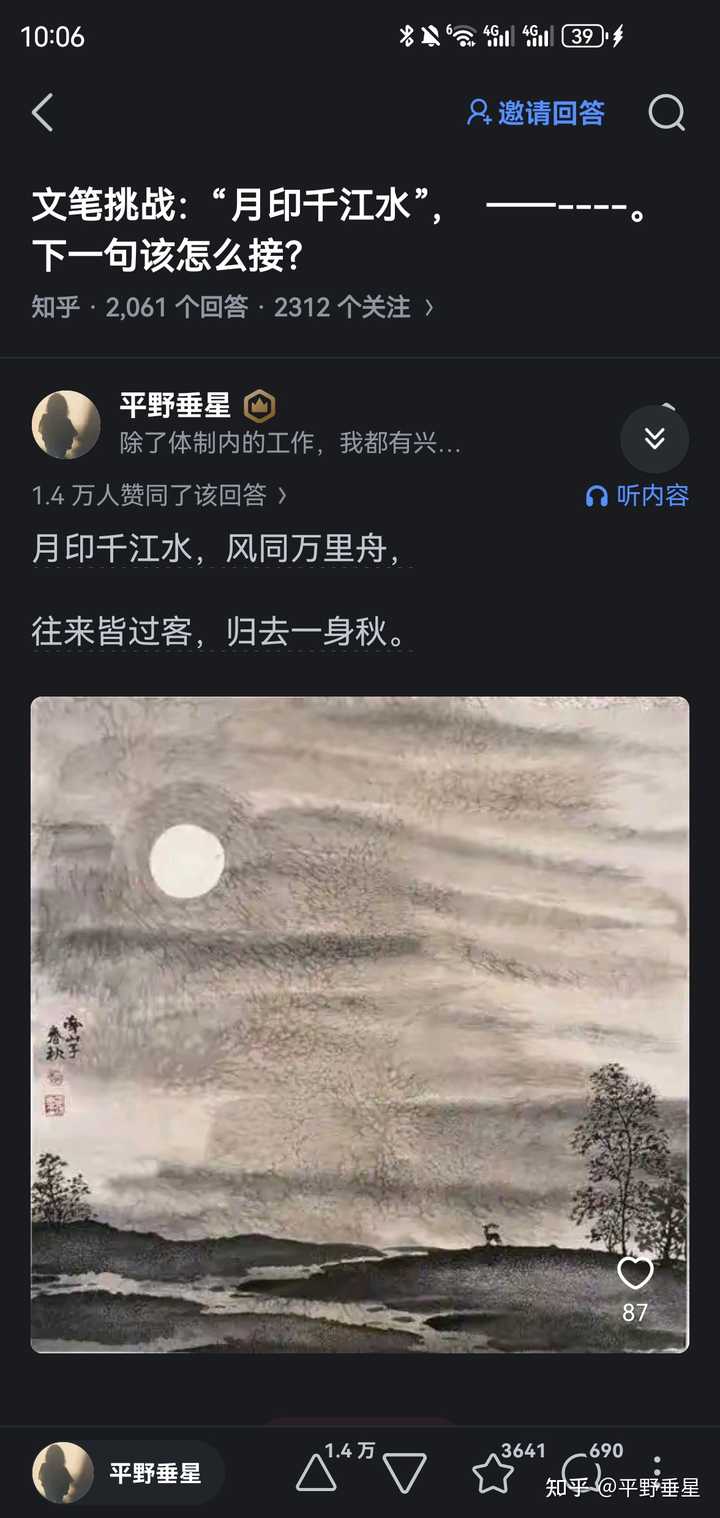The image size is (720, 1518).
Task: Downvote the answer with the down triangle
Action: pyautogui.click(x=405, y=1473)
